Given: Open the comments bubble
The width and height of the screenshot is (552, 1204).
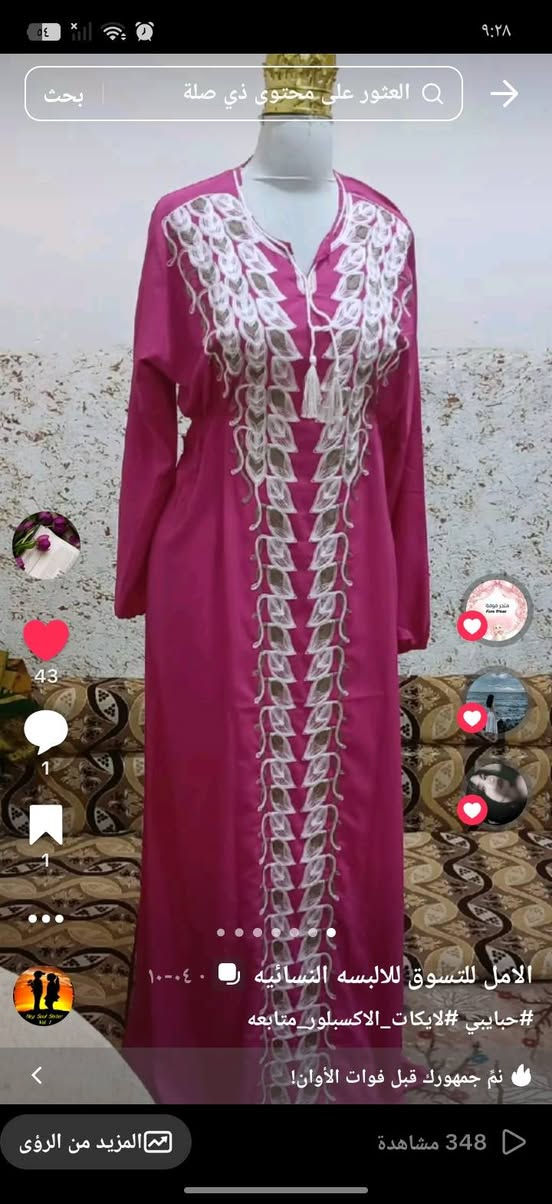Looking at the screenshot, I should 46,732.
